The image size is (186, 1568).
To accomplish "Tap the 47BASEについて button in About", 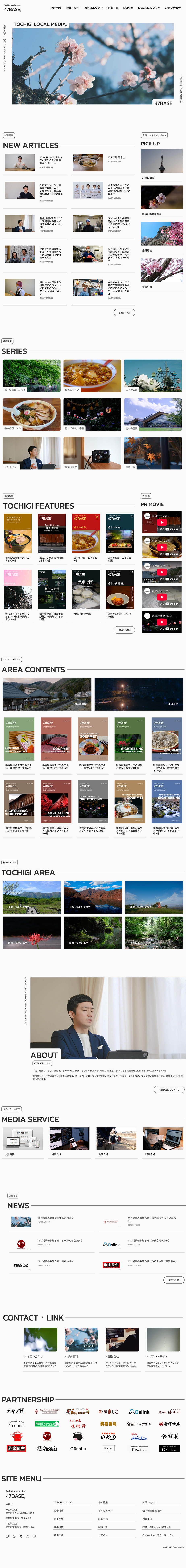I will coord(169,1089).
